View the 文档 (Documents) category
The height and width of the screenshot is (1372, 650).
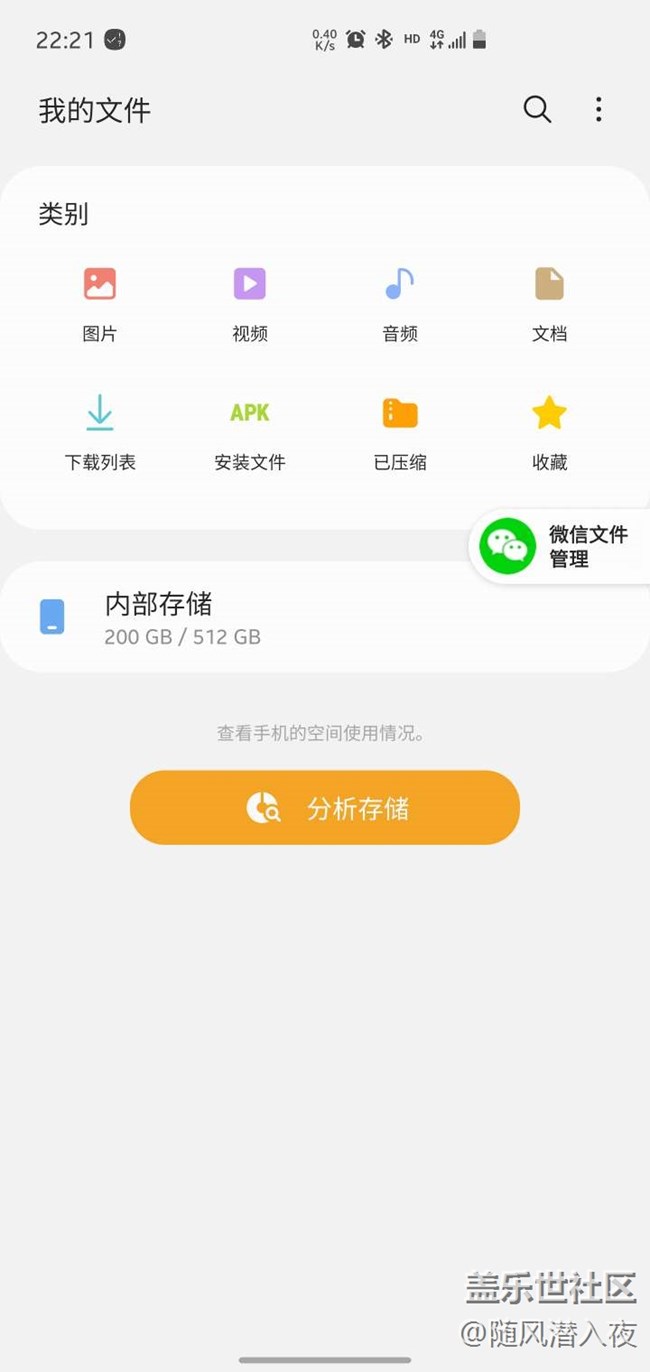(x=549, y=299)
